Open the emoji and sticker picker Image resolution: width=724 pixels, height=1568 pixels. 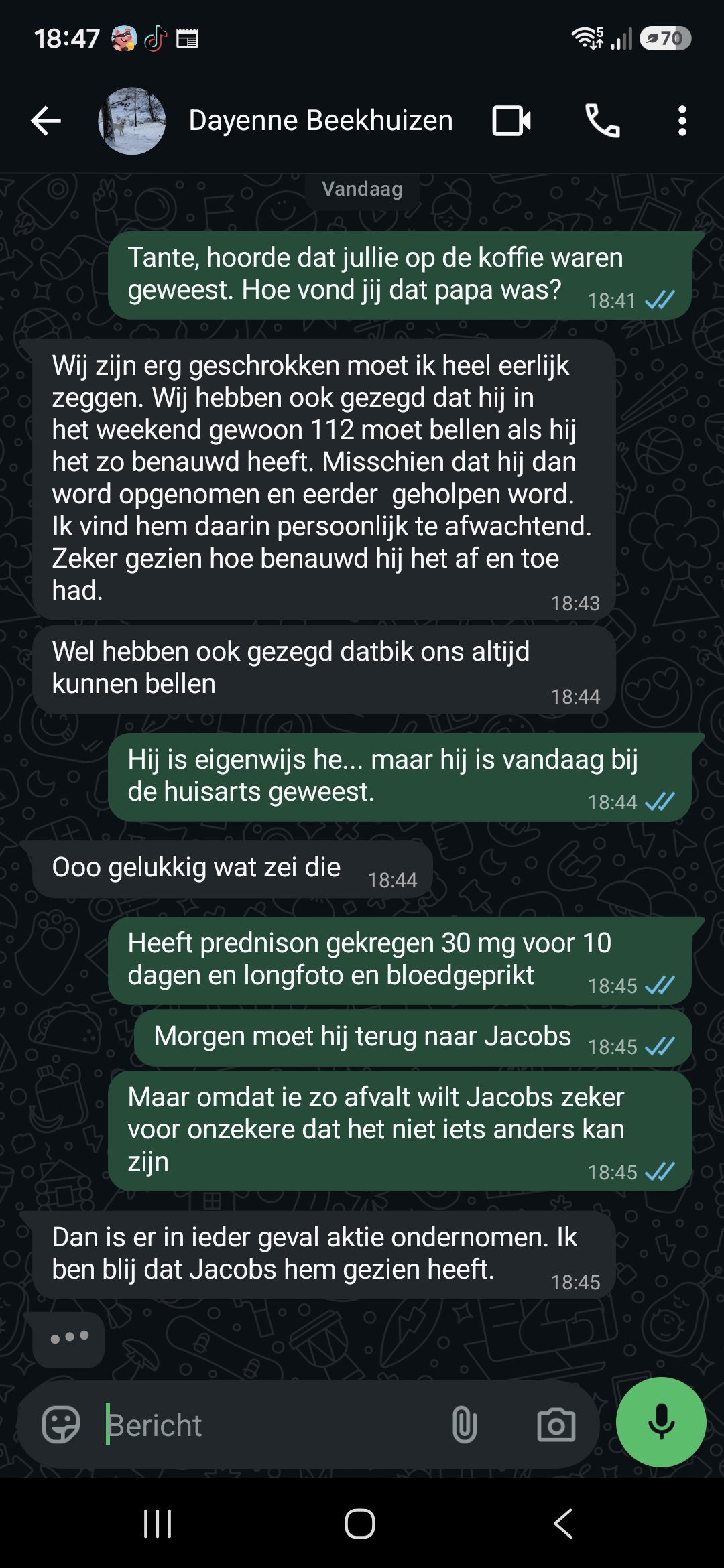click(61, 1425)
